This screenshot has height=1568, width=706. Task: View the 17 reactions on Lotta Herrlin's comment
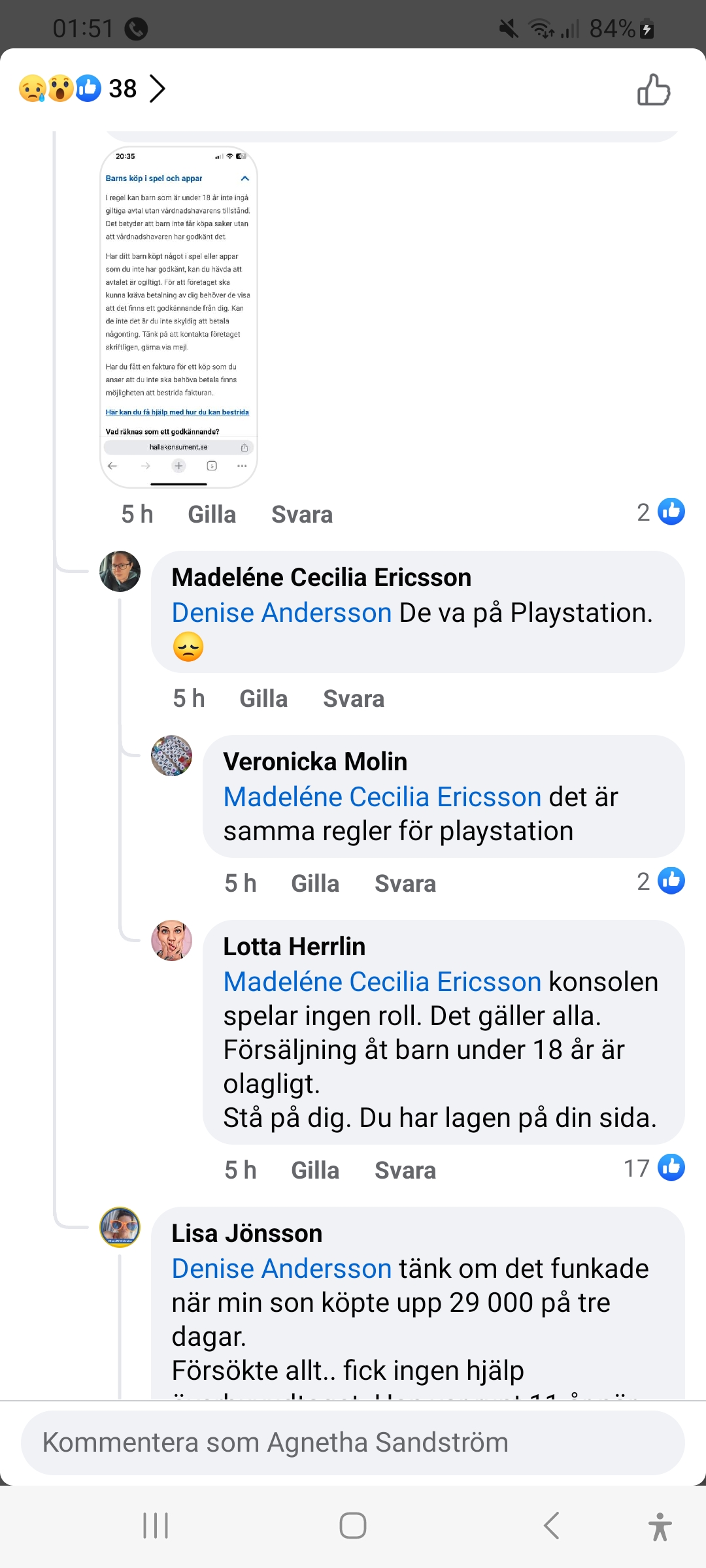coord(654,1168)
